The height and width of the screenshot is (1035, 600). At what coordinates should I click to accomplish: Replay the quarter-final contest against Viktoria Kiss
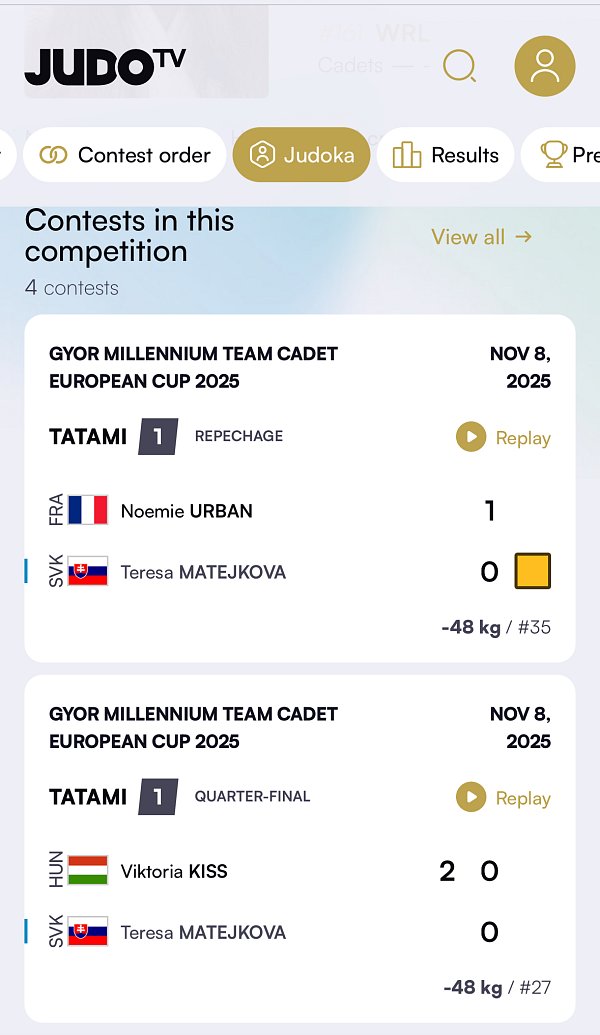(503, 798)
